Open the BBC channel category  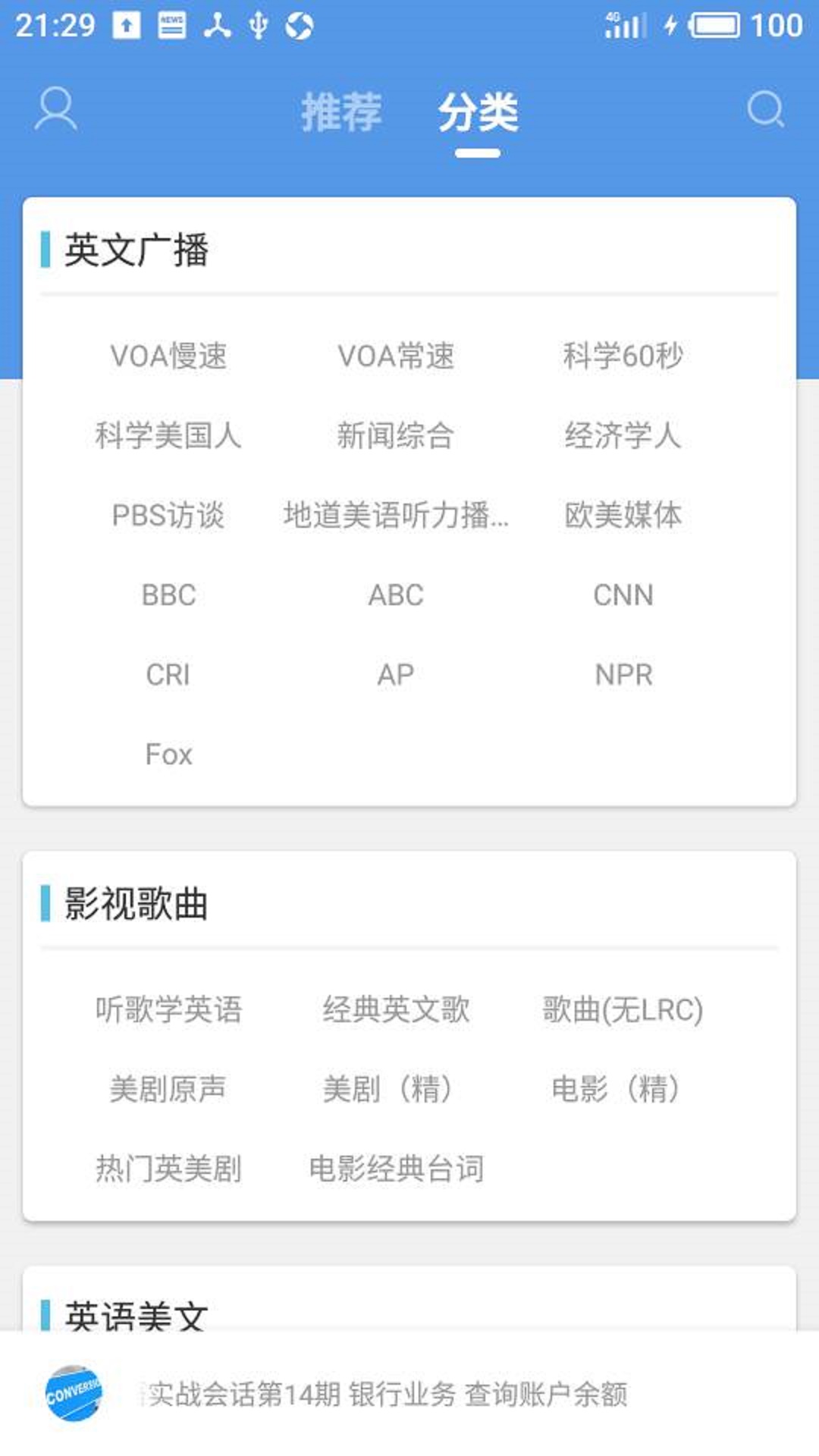click(x=171, y=595)
